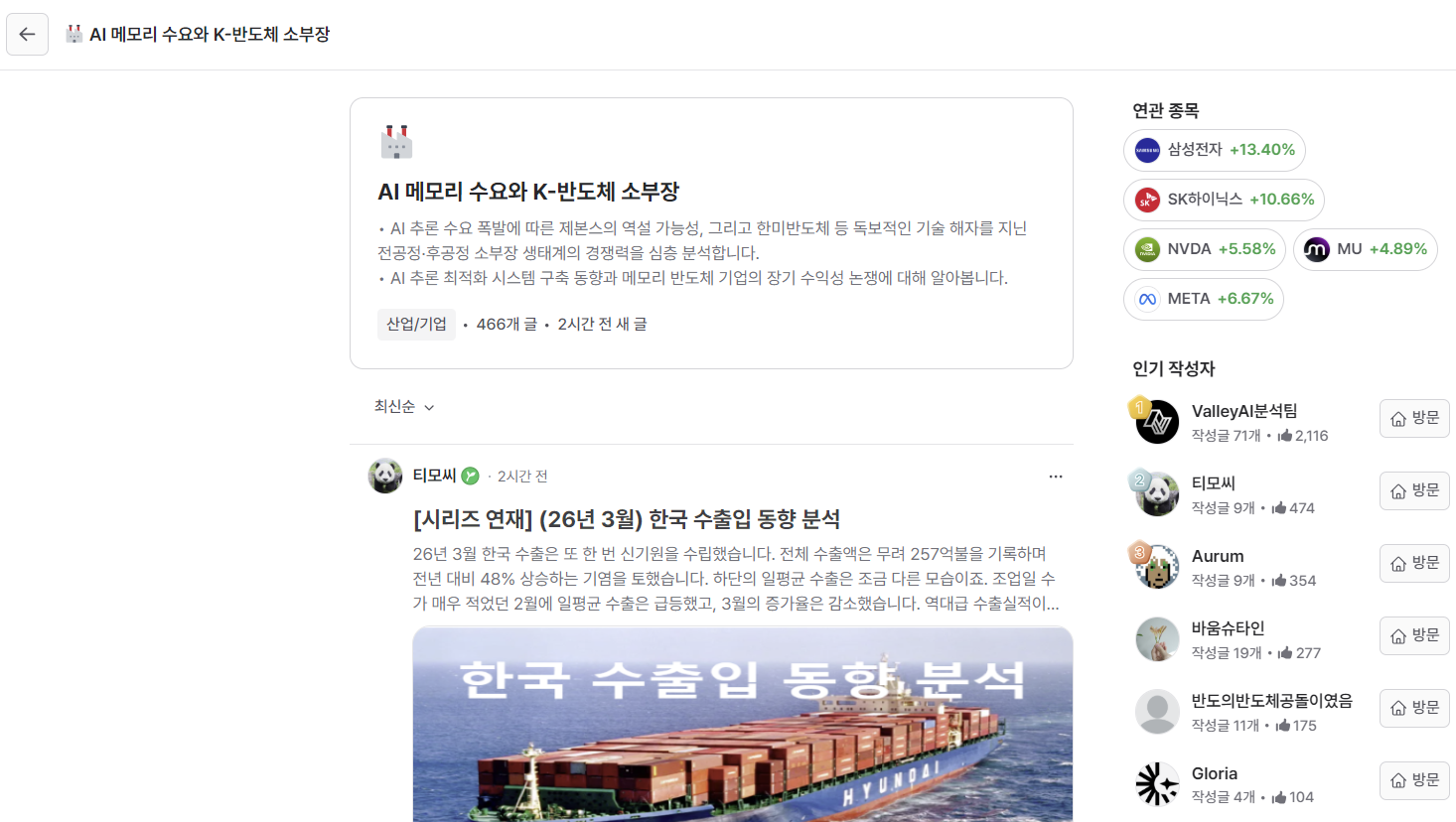Screen dimensions: 1456x822
Task: Open 티모씨's profile from the post header
Action: click(434, 477)
